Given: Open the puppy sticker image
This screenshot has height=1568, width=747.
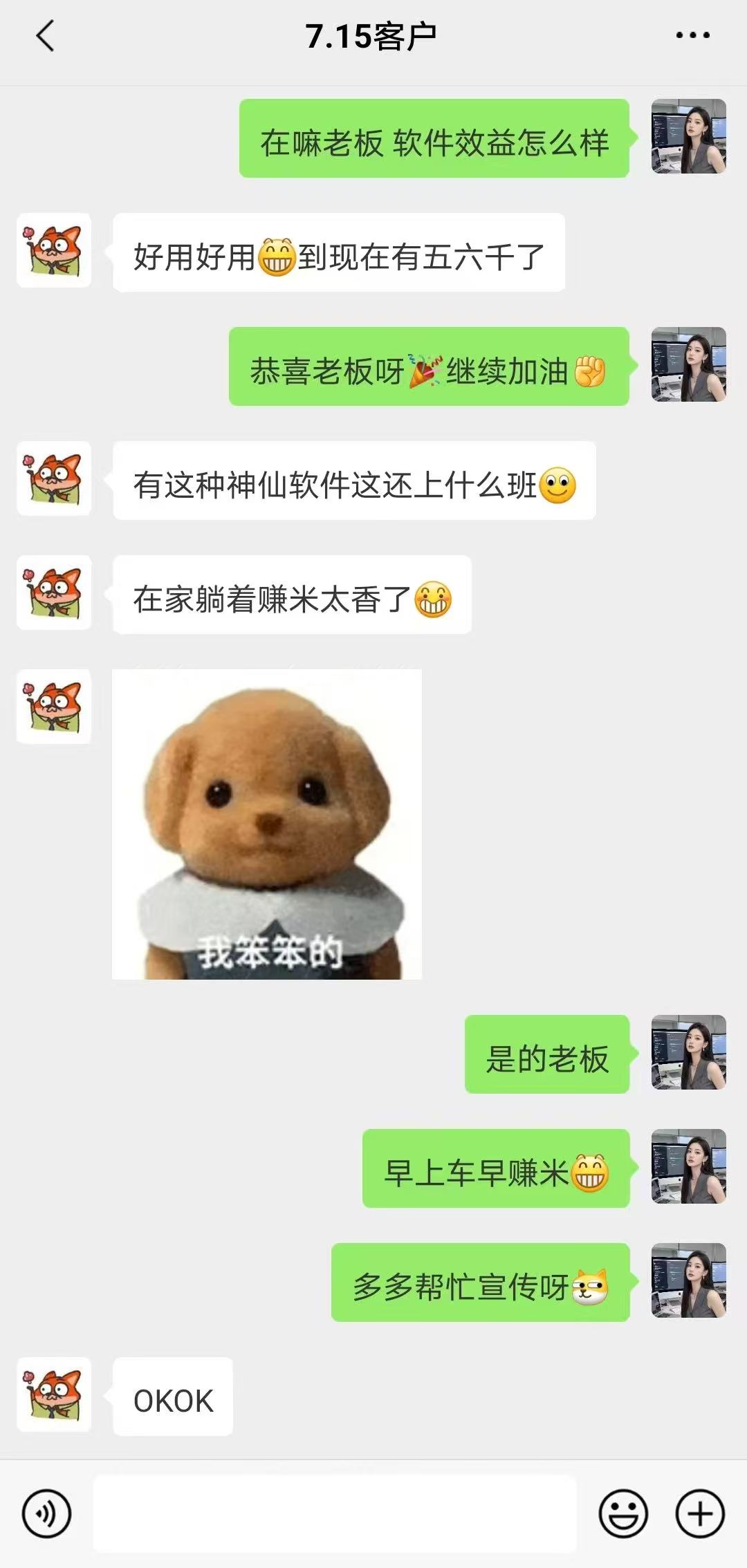Looking at the screenshot, I should (267, 824).
